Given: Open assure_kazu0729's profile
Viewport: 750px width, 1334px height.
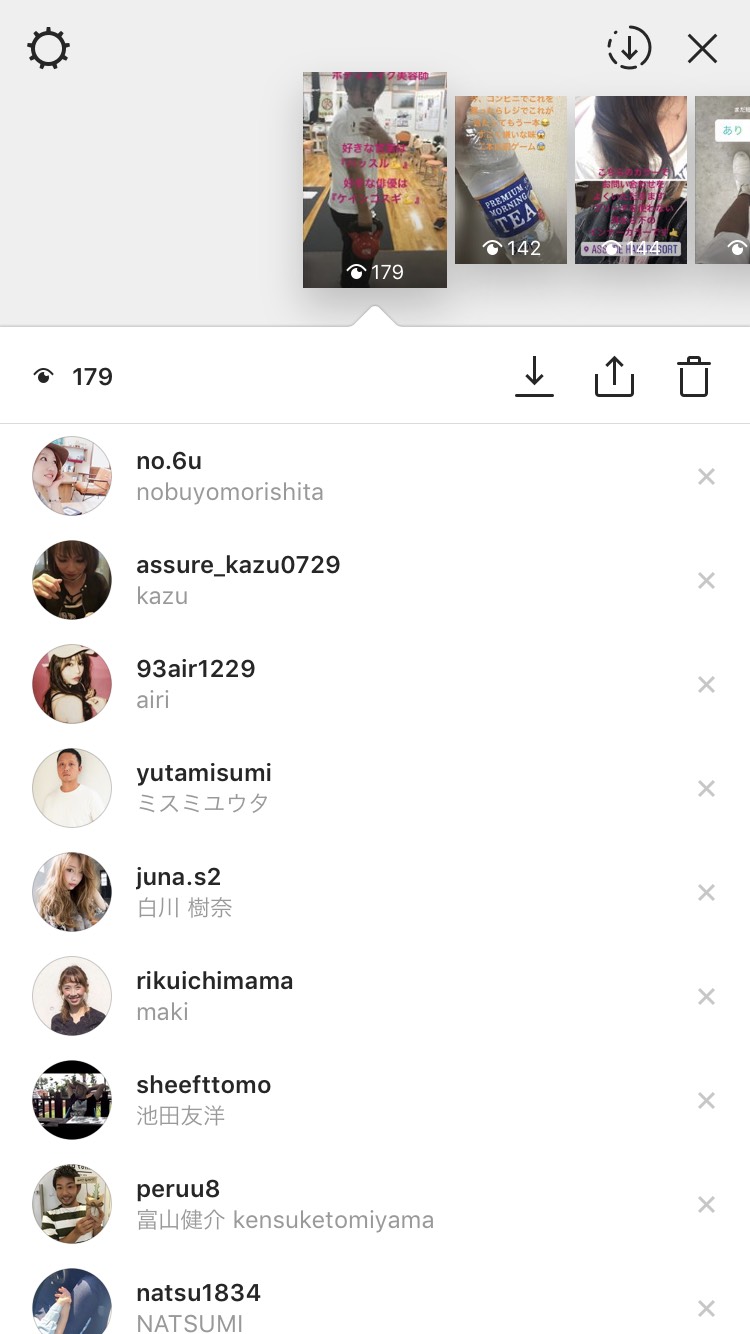Looking at the screenshot, I should pos(238,565).
